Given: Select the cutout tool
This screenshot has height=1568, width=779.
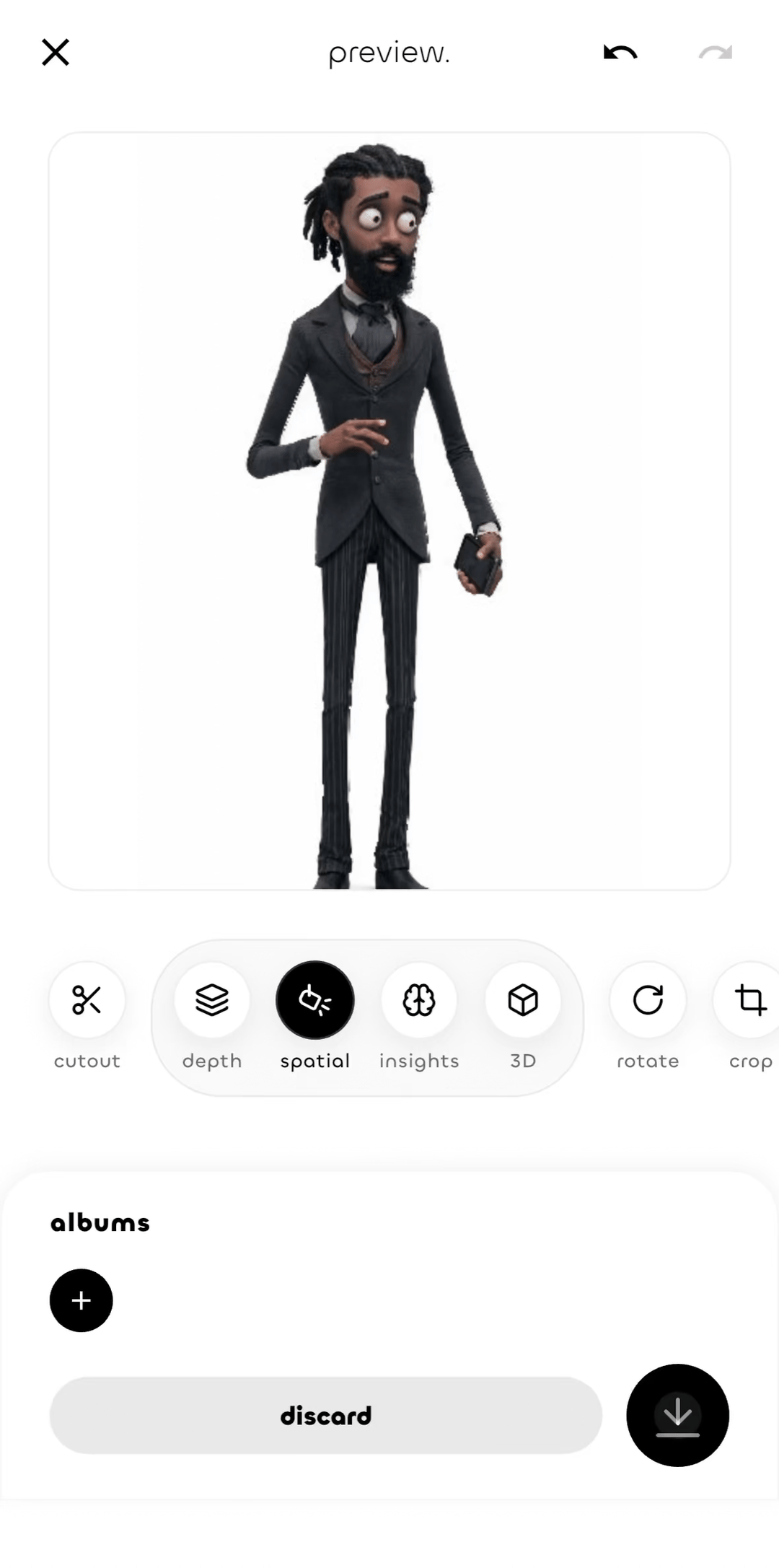Looking at the screenshot, I should click(87, 1000).
